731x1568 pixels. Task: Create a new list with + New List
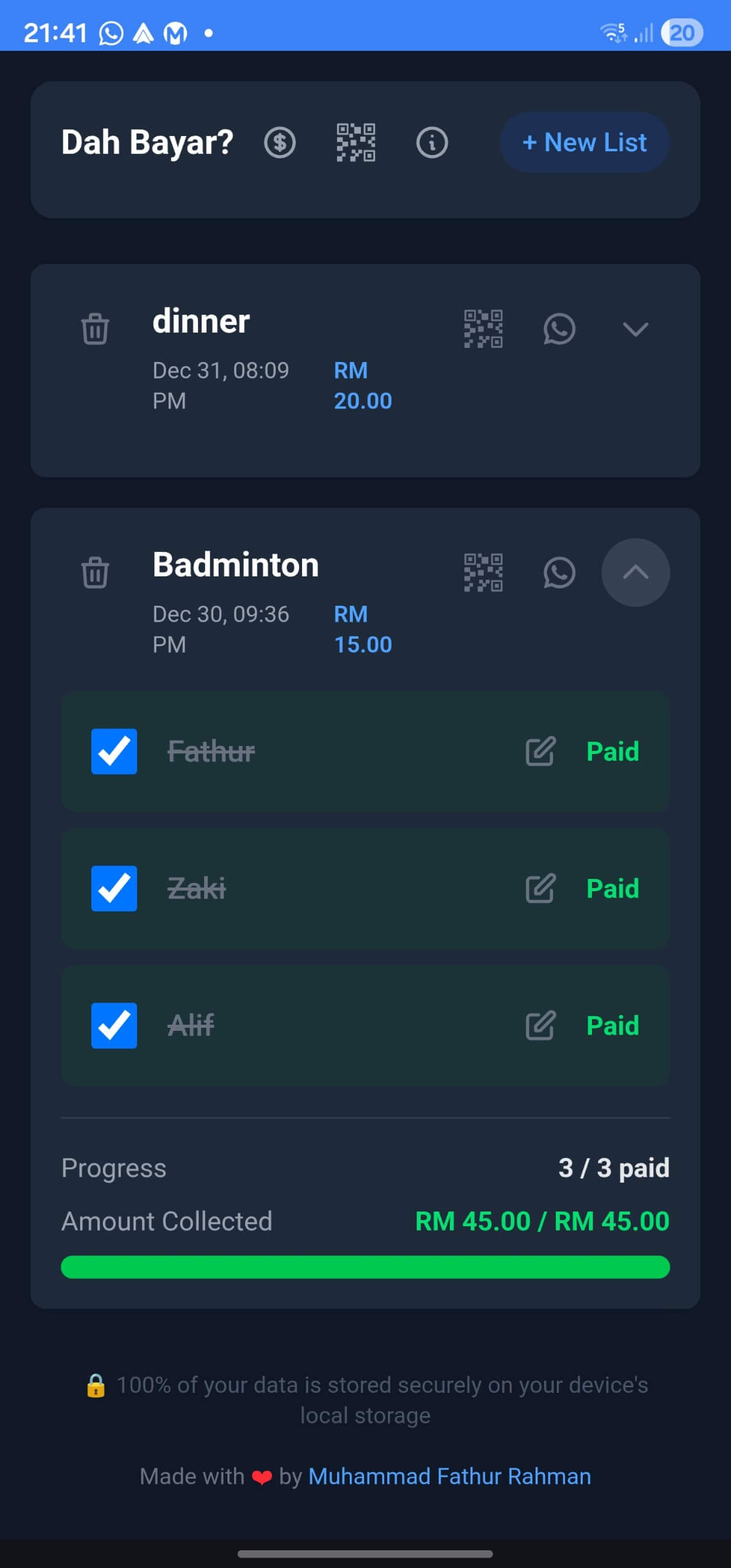click(584, 143)
